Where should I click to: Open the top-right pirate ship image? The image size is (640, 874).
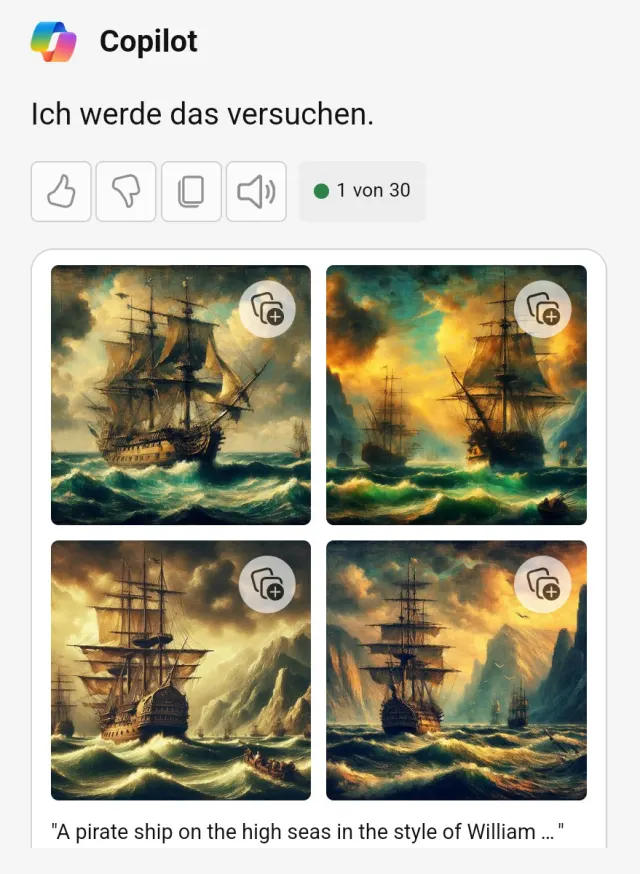point(440,410)
